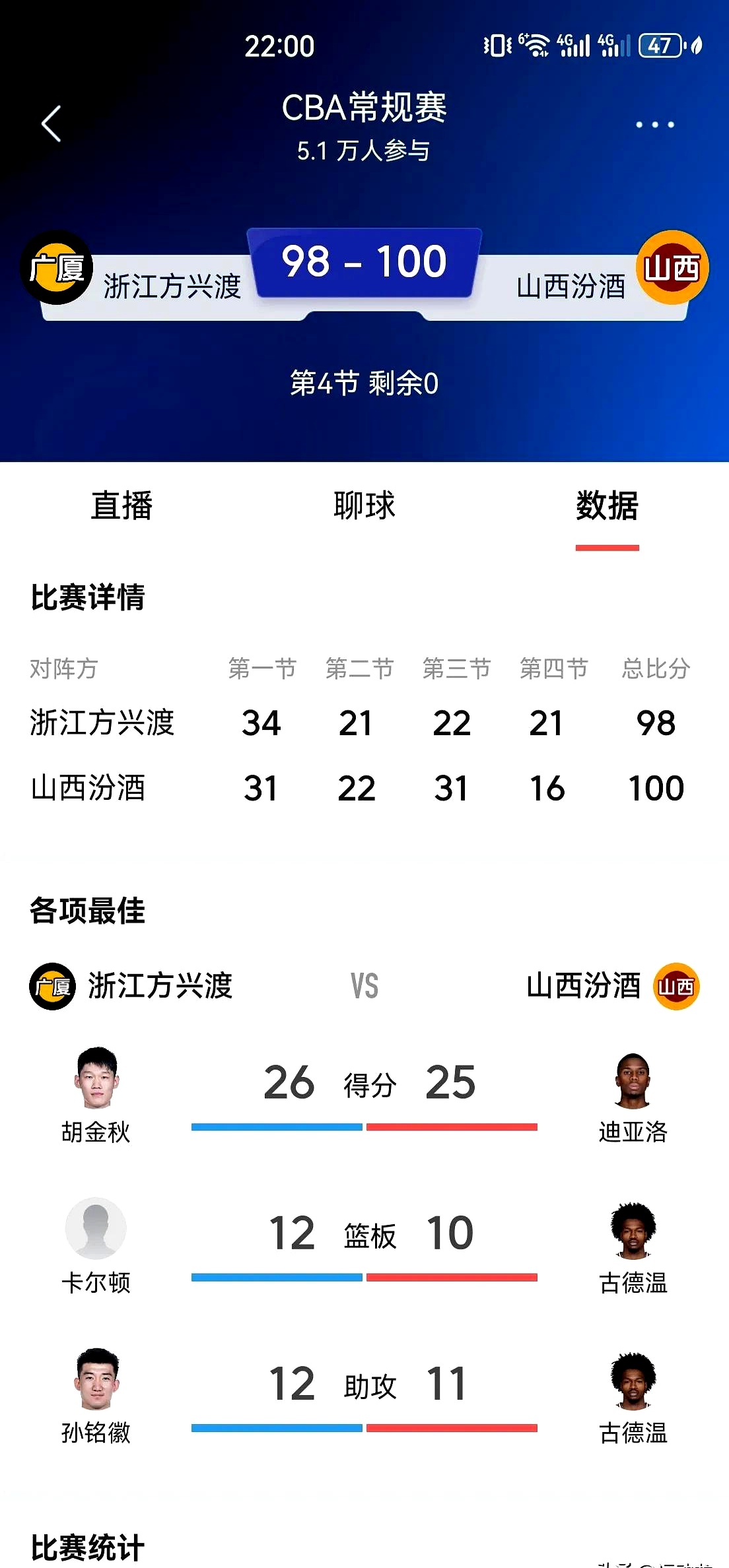Tap the 山西汾酒 team name text

tap(571, 286)
